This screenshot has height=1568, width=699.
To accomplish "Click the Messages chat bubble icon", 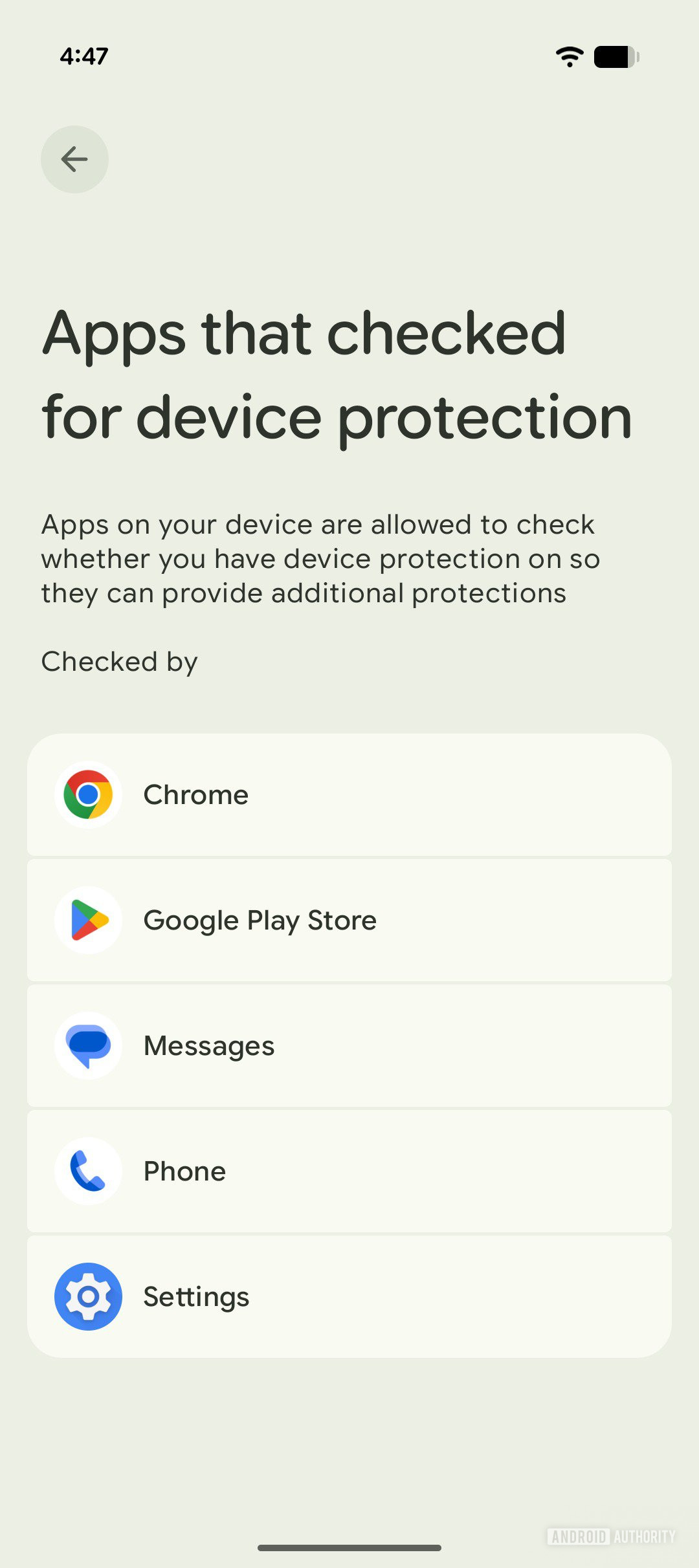I will click(x=88, y=1045).
